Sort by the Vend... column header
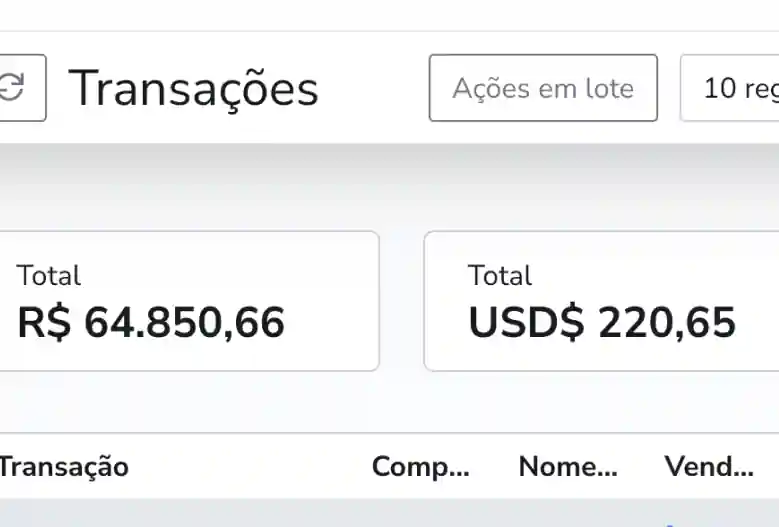Image resolution: width=779 pixels, height=527 pixels. coord(708,466)
